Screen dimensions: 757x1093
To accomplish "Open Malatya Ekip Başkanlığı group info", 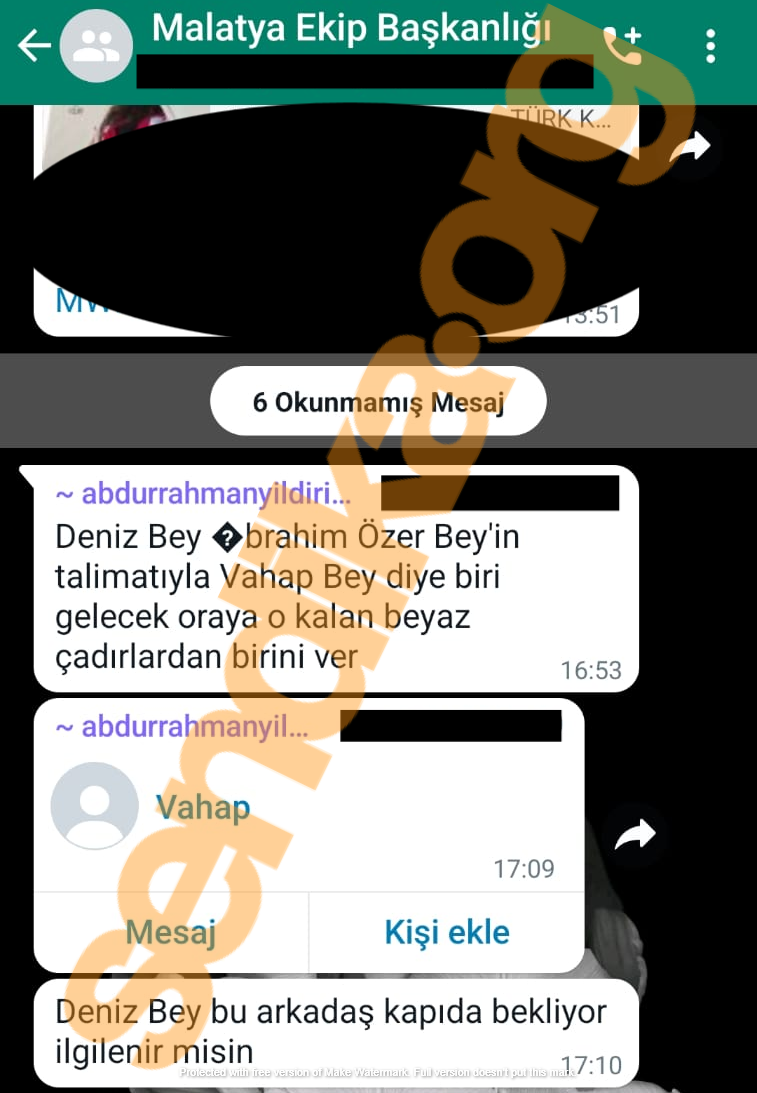I will (x=350, y=32).
